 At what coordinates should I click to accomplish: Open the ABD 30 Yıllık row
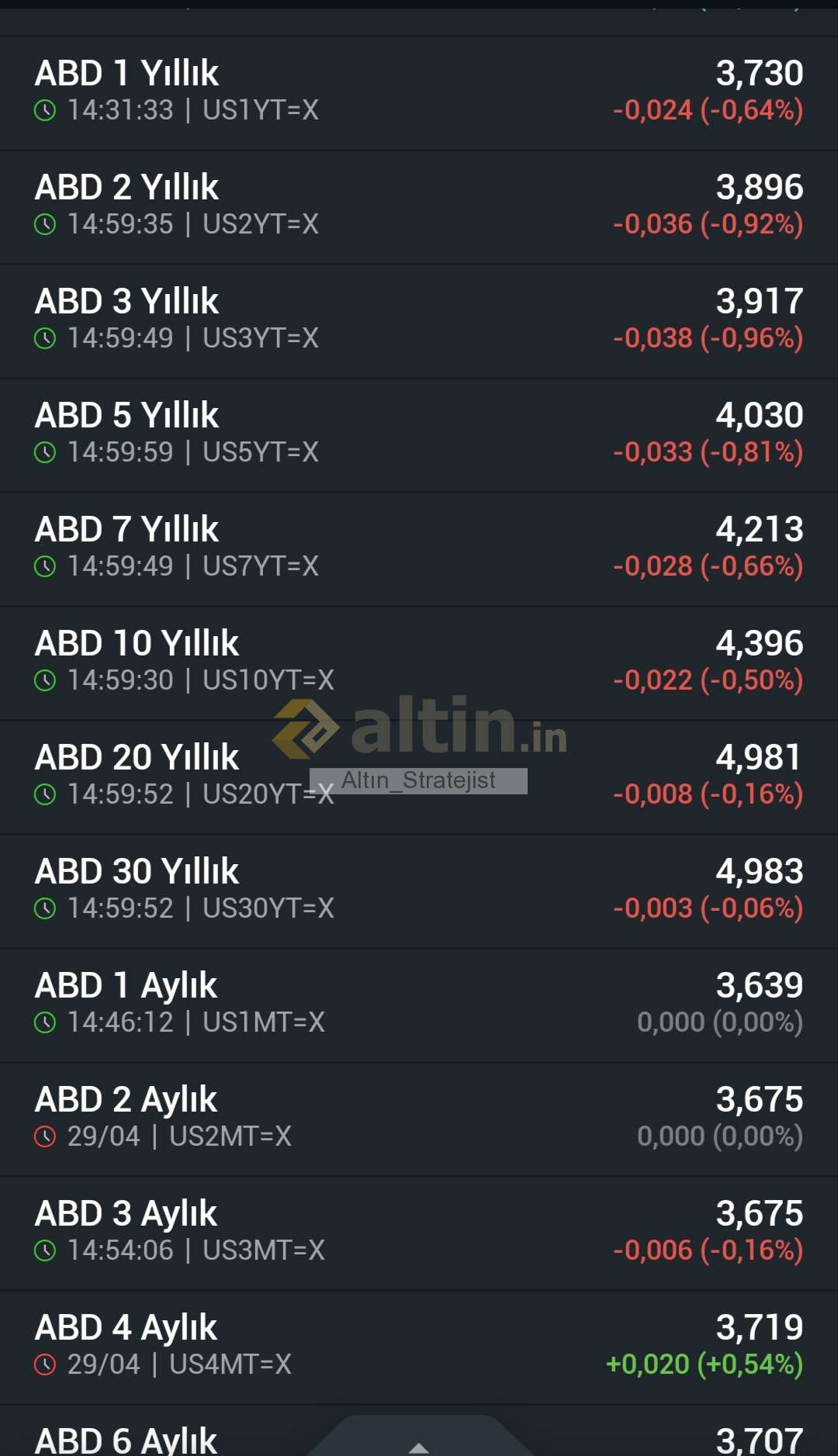coord(419,890)
